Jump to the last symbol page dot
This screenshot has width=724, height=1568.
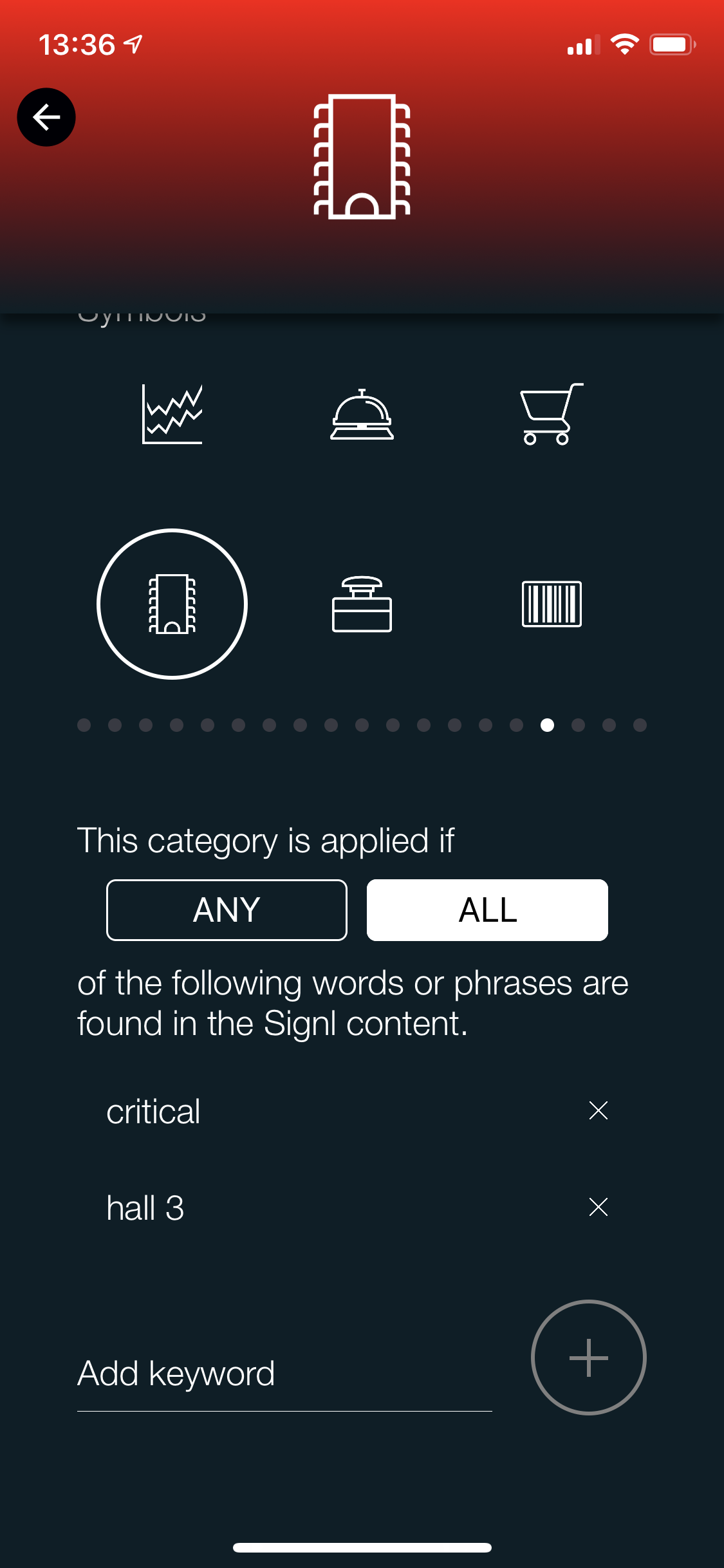tap(640, 725)
